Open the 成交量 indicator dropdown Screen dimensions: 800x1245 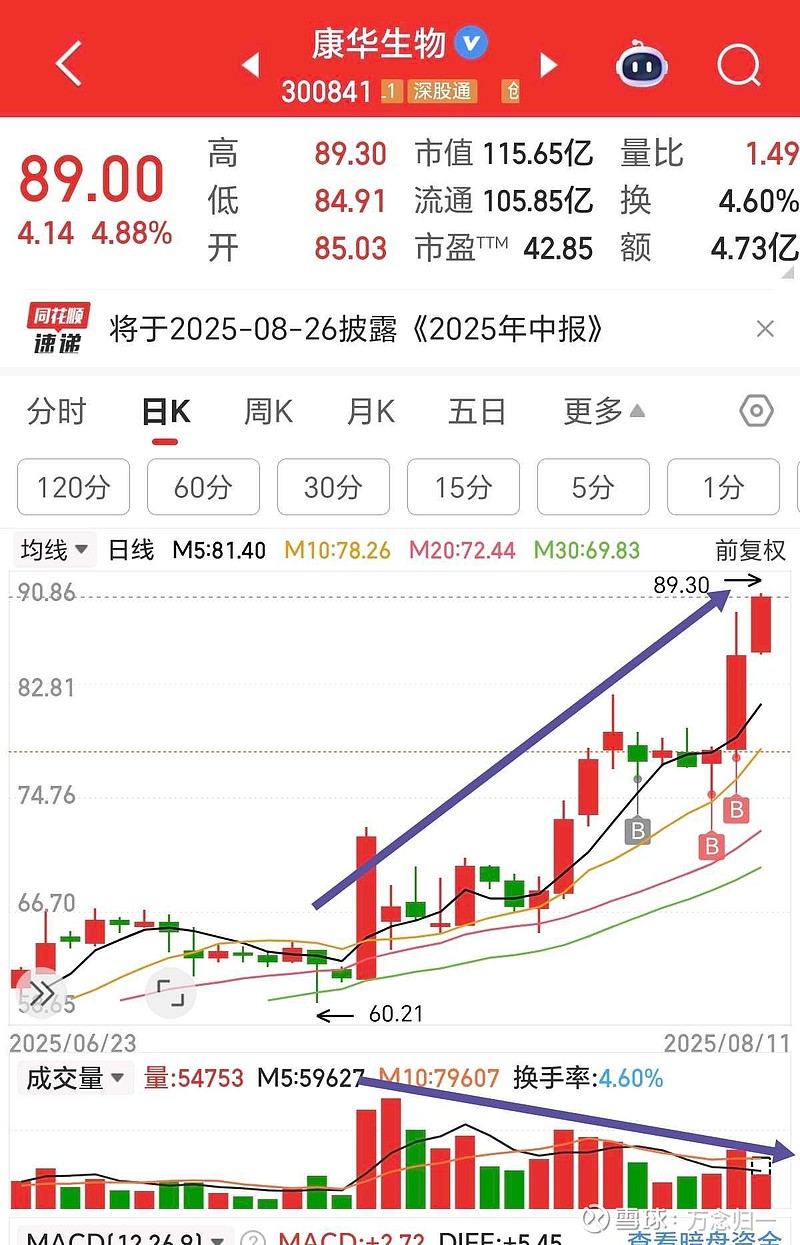[x=77, y=1078]
